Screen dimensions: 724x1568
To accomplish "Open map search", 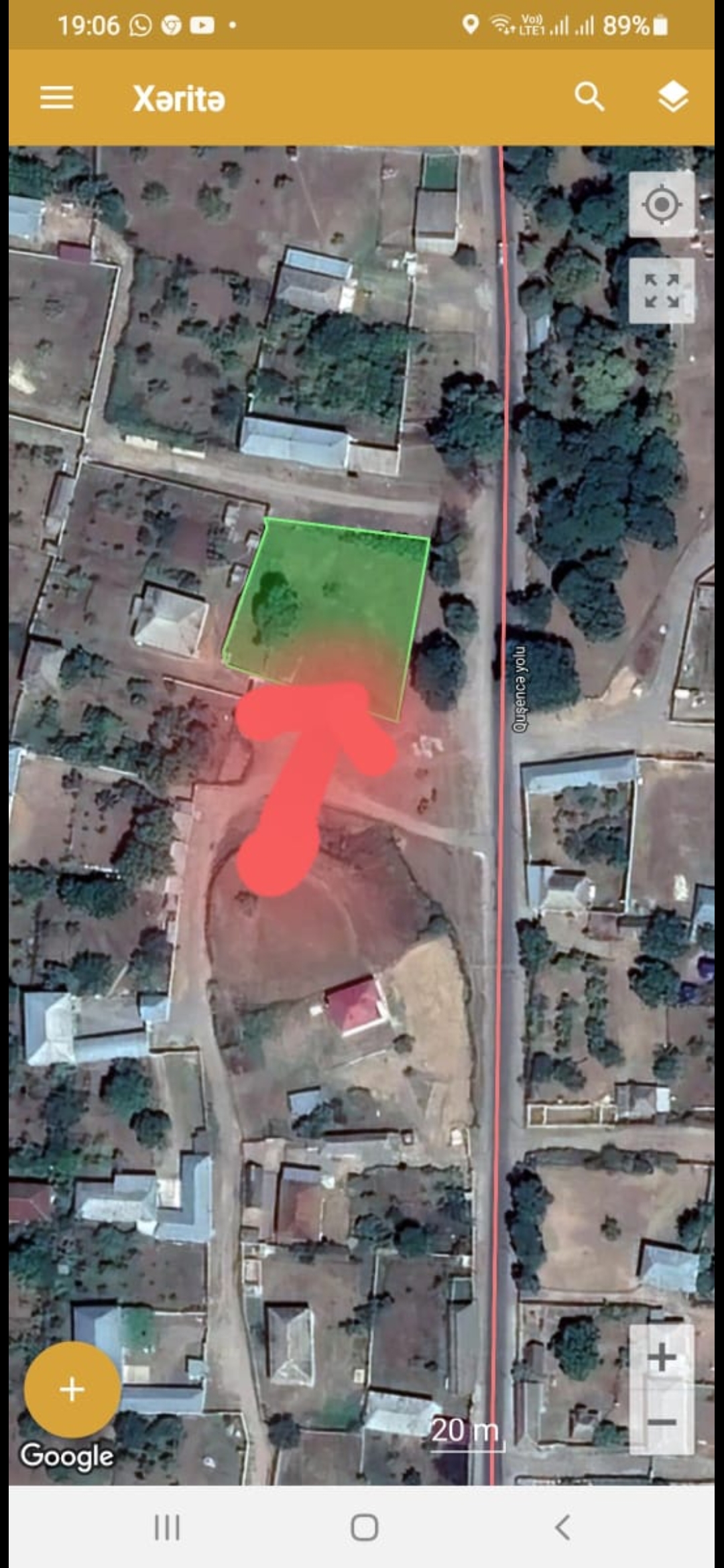I will pos(589,97).
